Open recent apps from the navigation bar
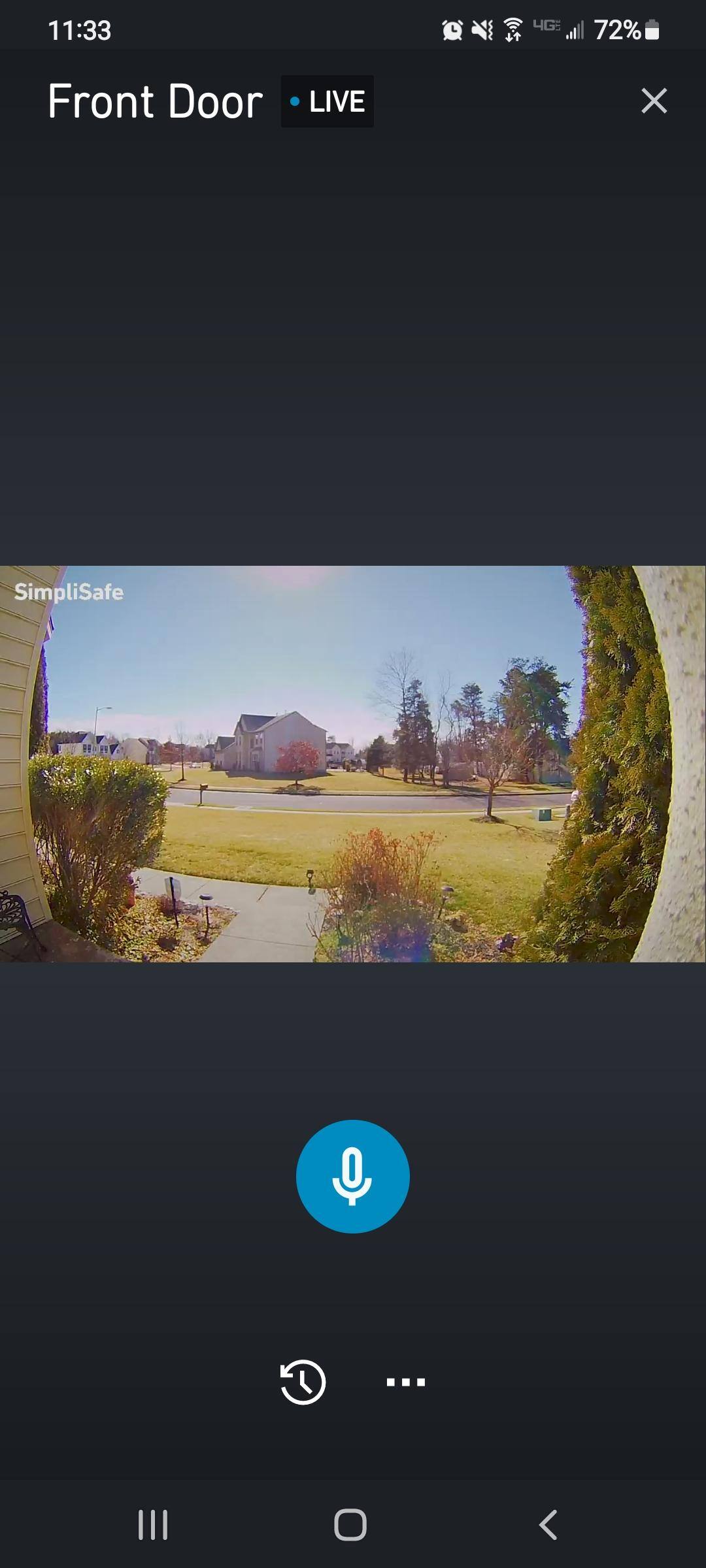 (x=153, y=1525)
